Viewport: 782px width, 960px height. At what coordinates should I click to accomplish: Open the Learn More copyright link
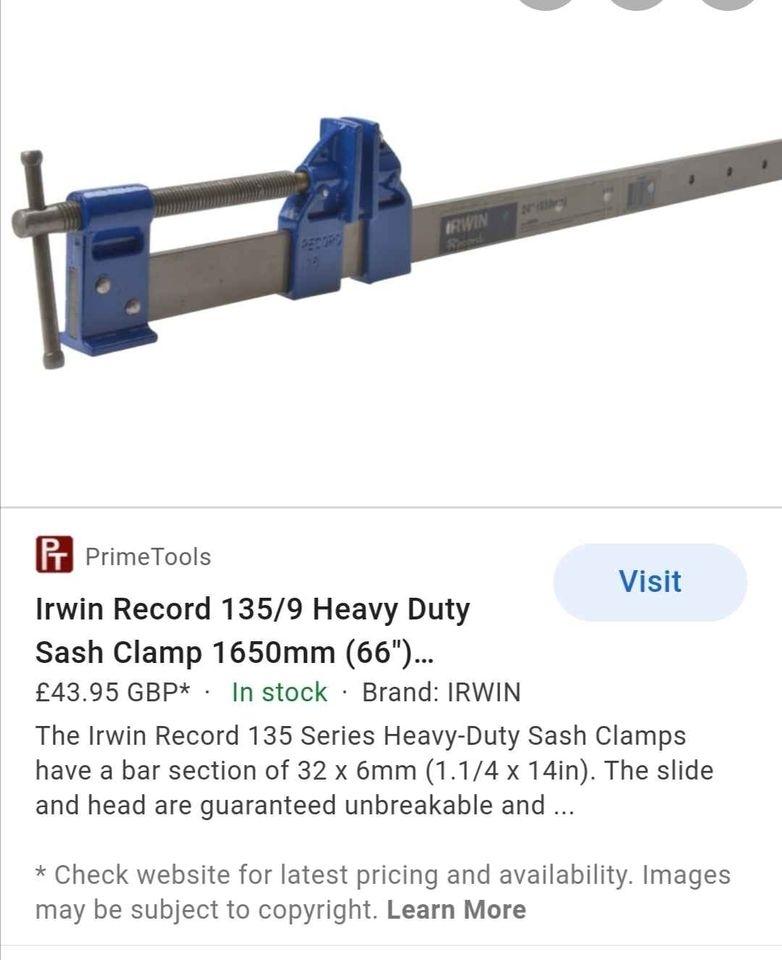[x=456, y=910]
